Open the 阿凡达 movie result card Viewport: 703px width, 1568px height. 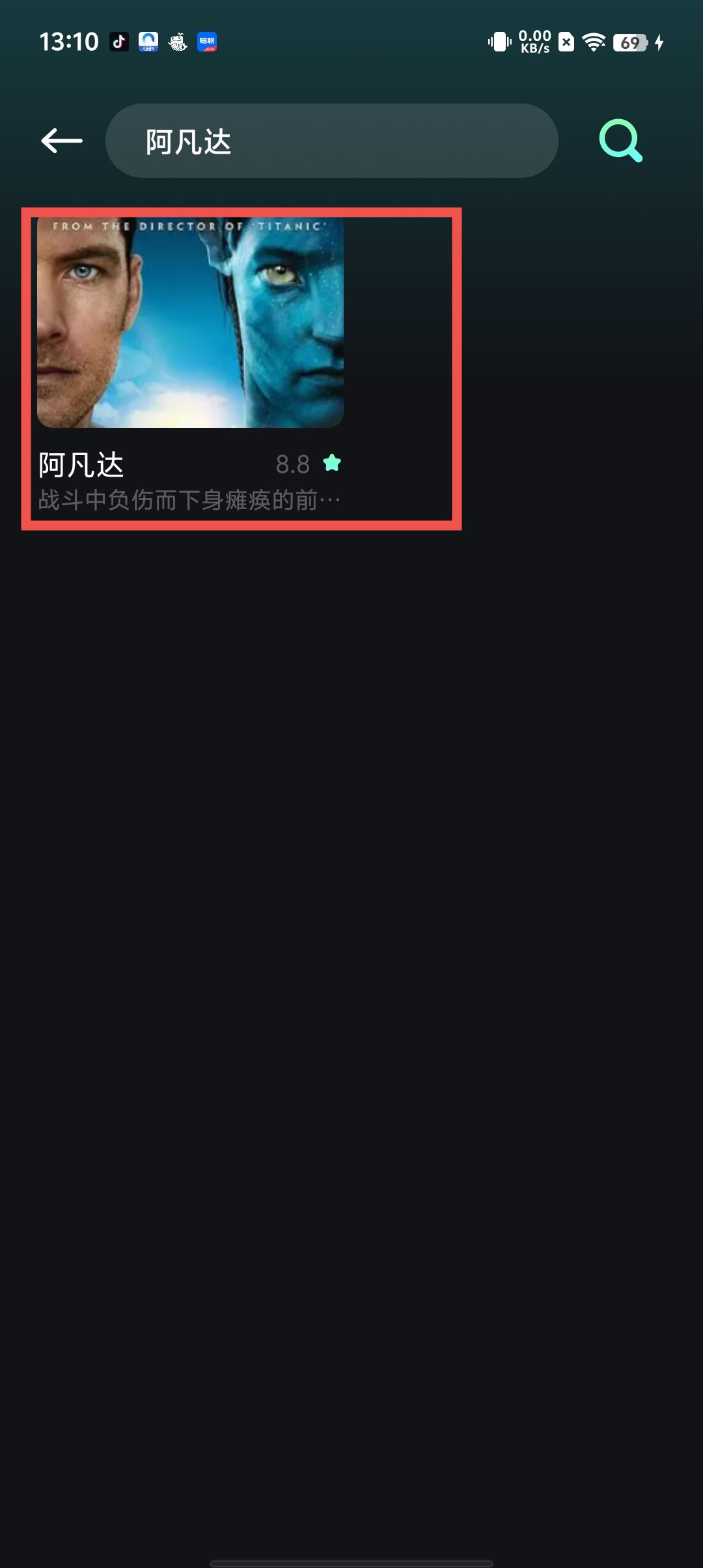point(190,365)
